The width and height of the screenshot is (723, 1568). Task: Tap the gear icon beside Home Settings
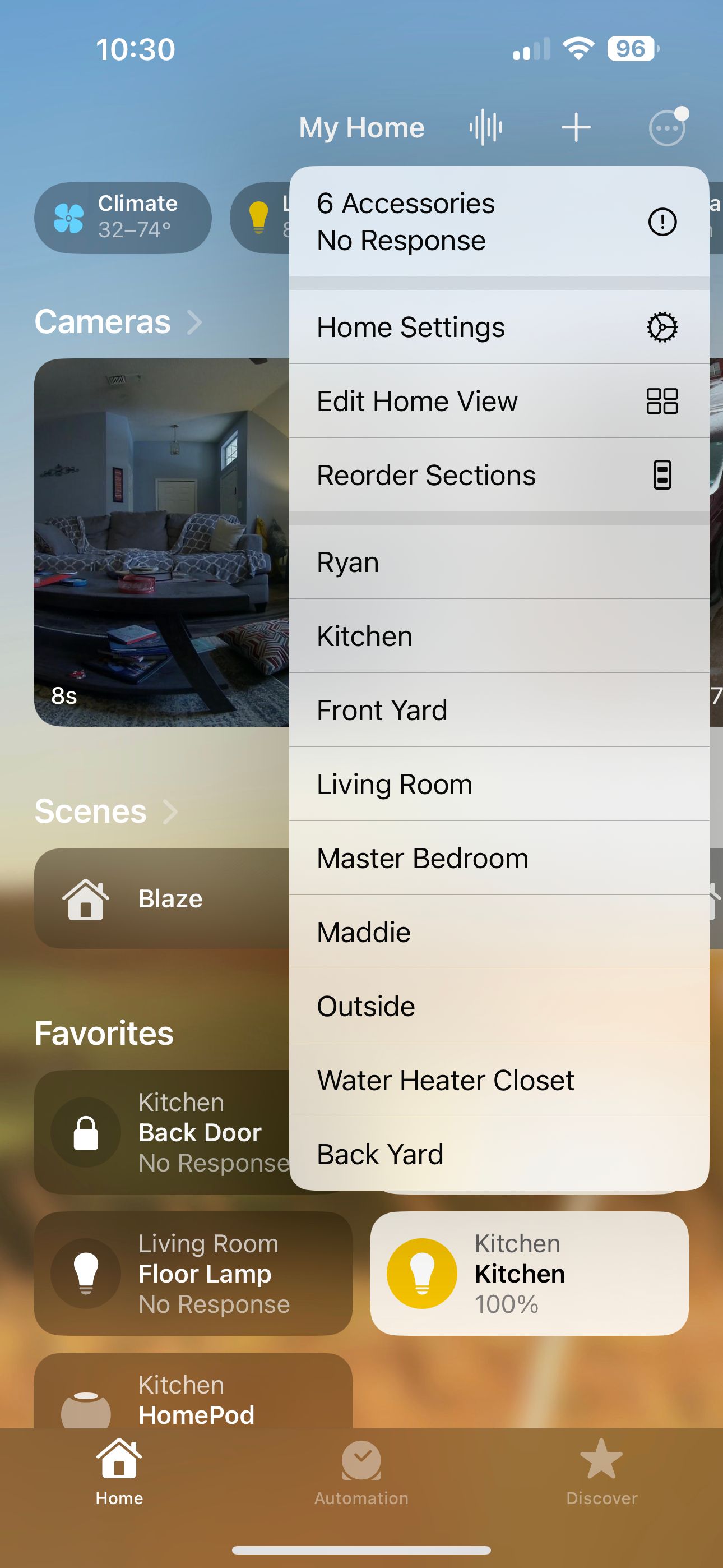[x=662, y=326]
